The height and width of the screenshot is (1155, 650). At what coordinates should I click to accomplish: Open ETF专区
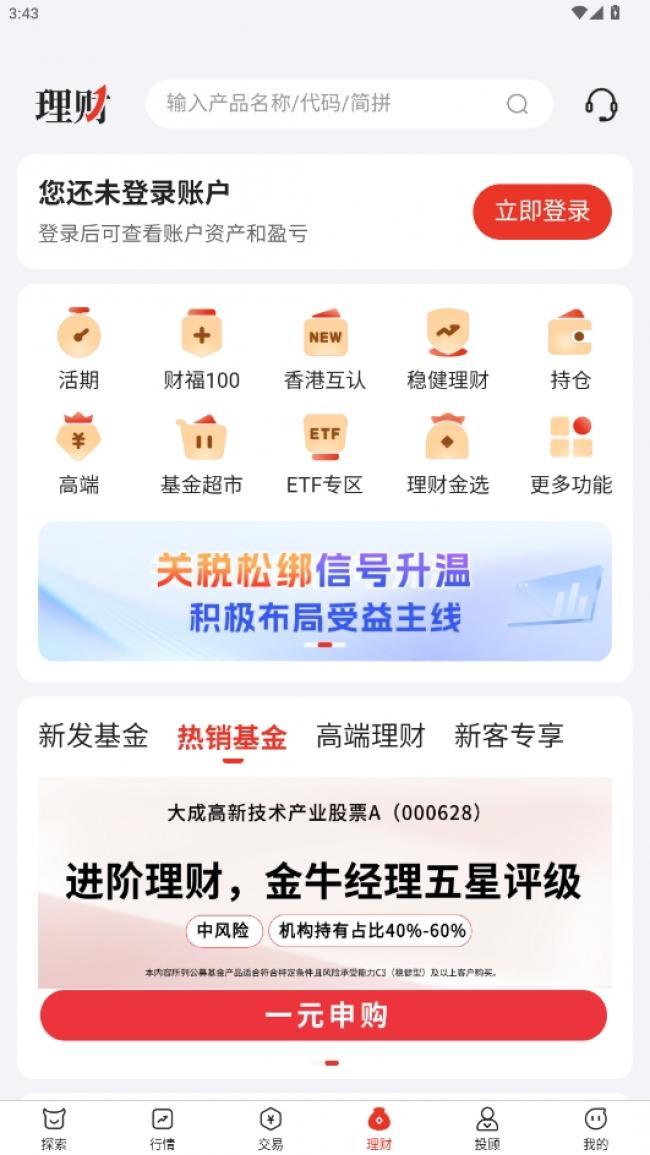pyautogui.click(x=325, y=454)
